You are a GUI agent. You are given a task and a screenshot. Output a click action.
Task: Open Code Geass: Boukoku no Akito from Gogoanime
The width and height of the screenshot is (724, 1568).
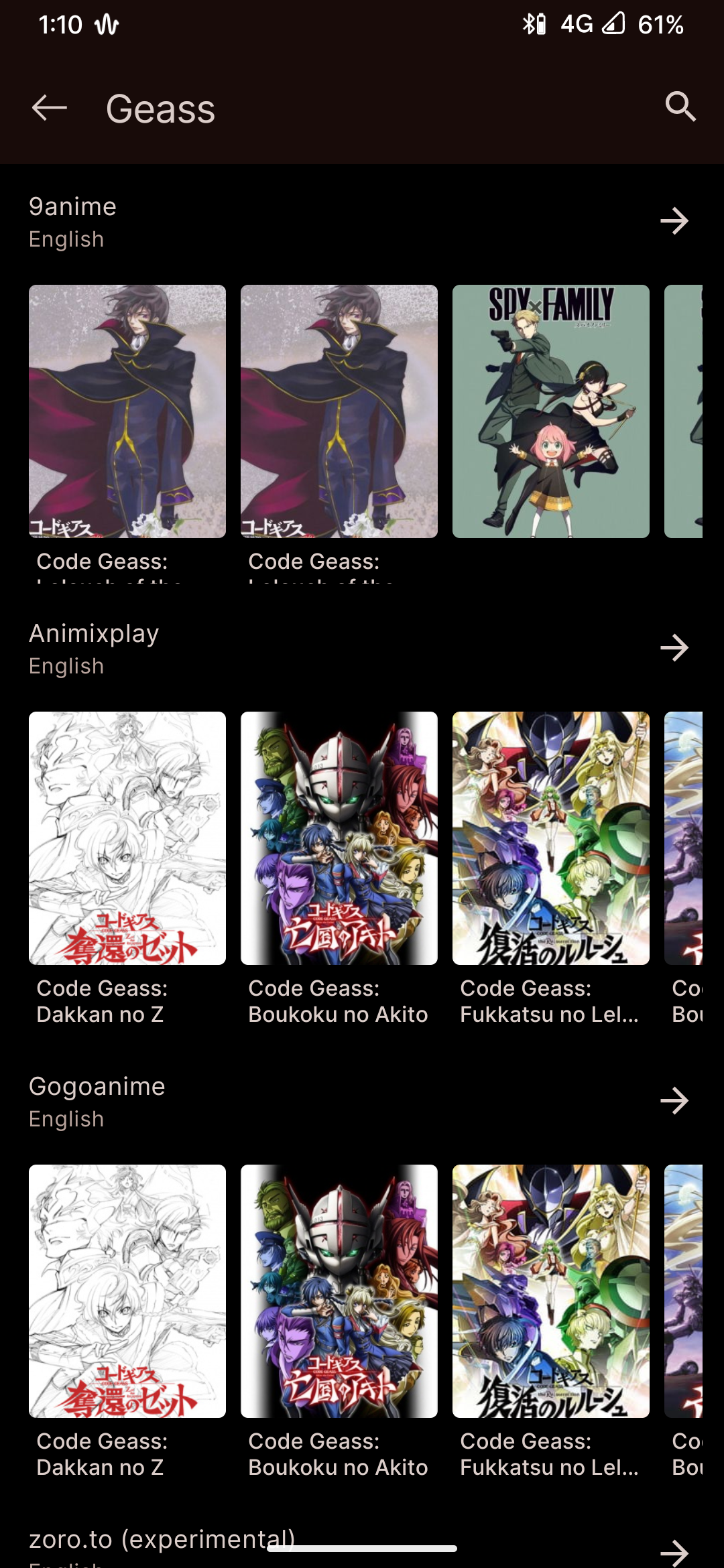[339, 1293]
